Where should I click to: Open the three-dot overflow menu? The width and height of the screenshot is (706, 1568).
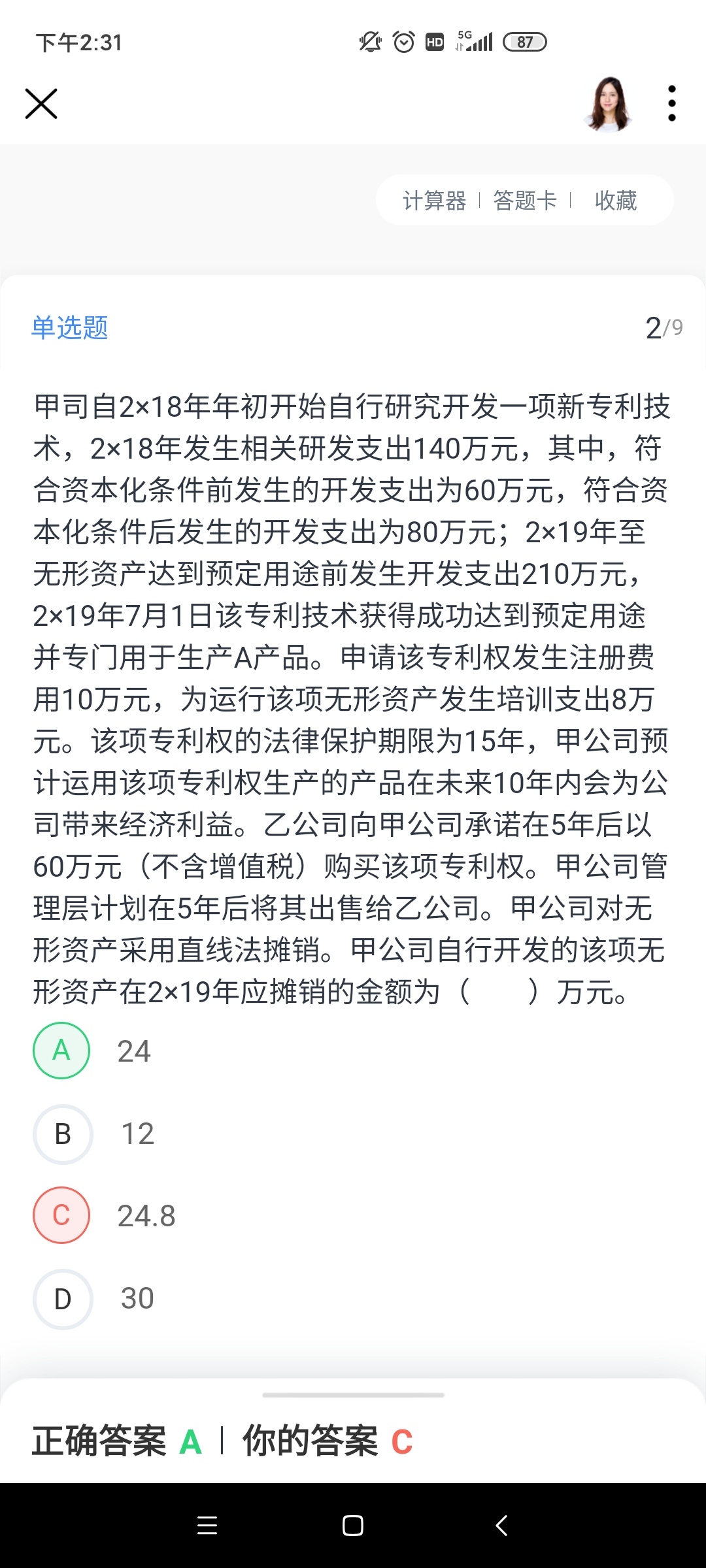tap(671, 104)
